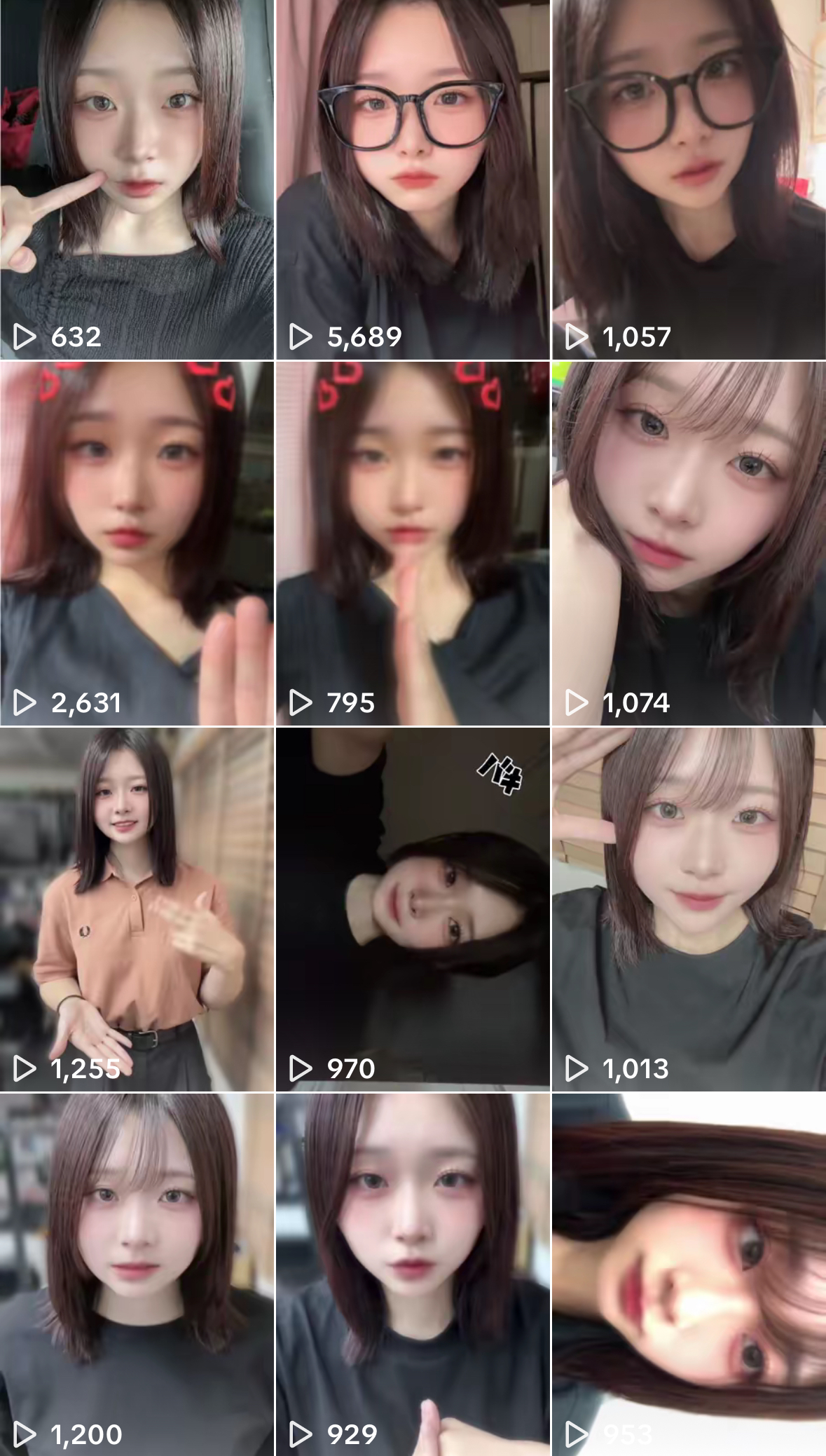The width and height of the screenshot is (826, 1456).
Task: Open the video with 632 views
Action: (137, 179)
